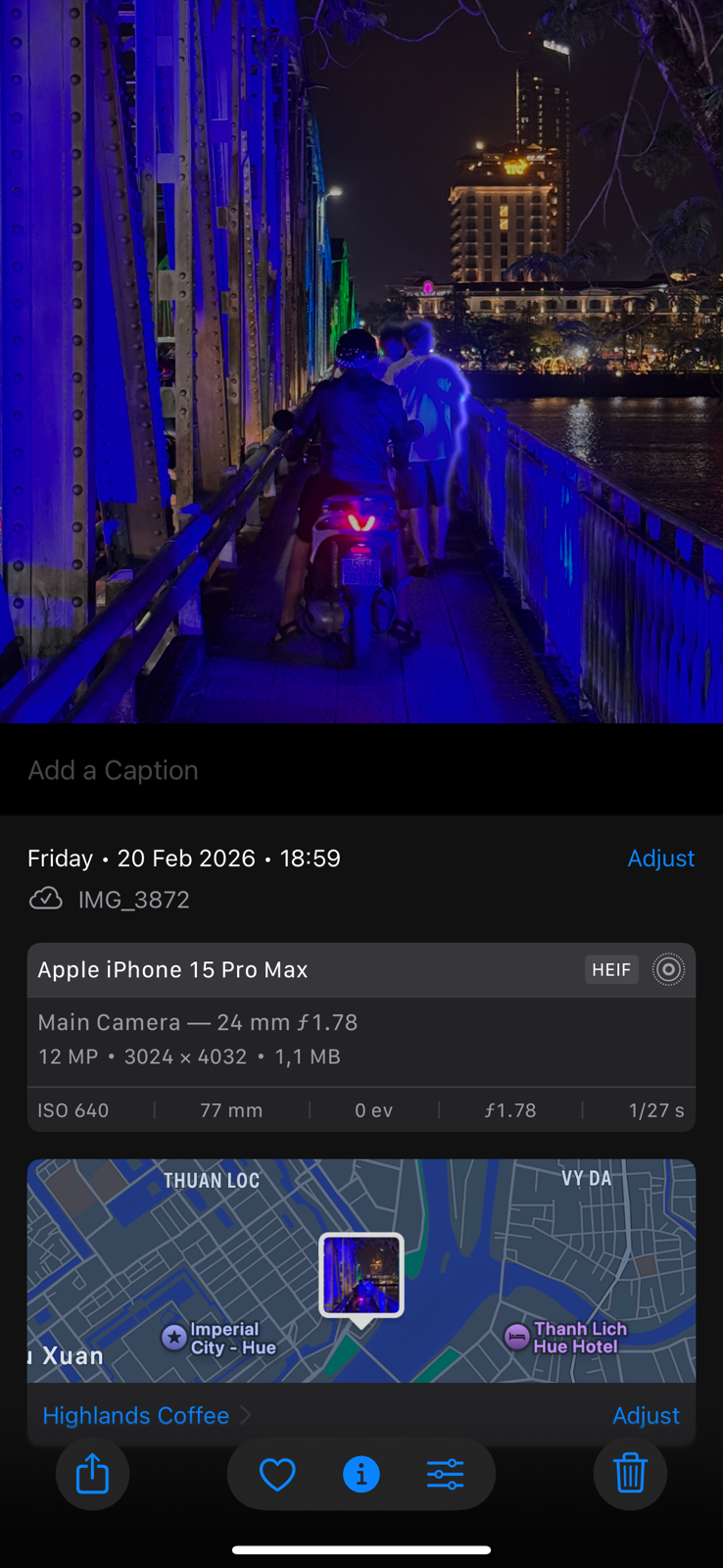Adjust the photo location
The image size is (723, 1568).
coord(645,1415)
